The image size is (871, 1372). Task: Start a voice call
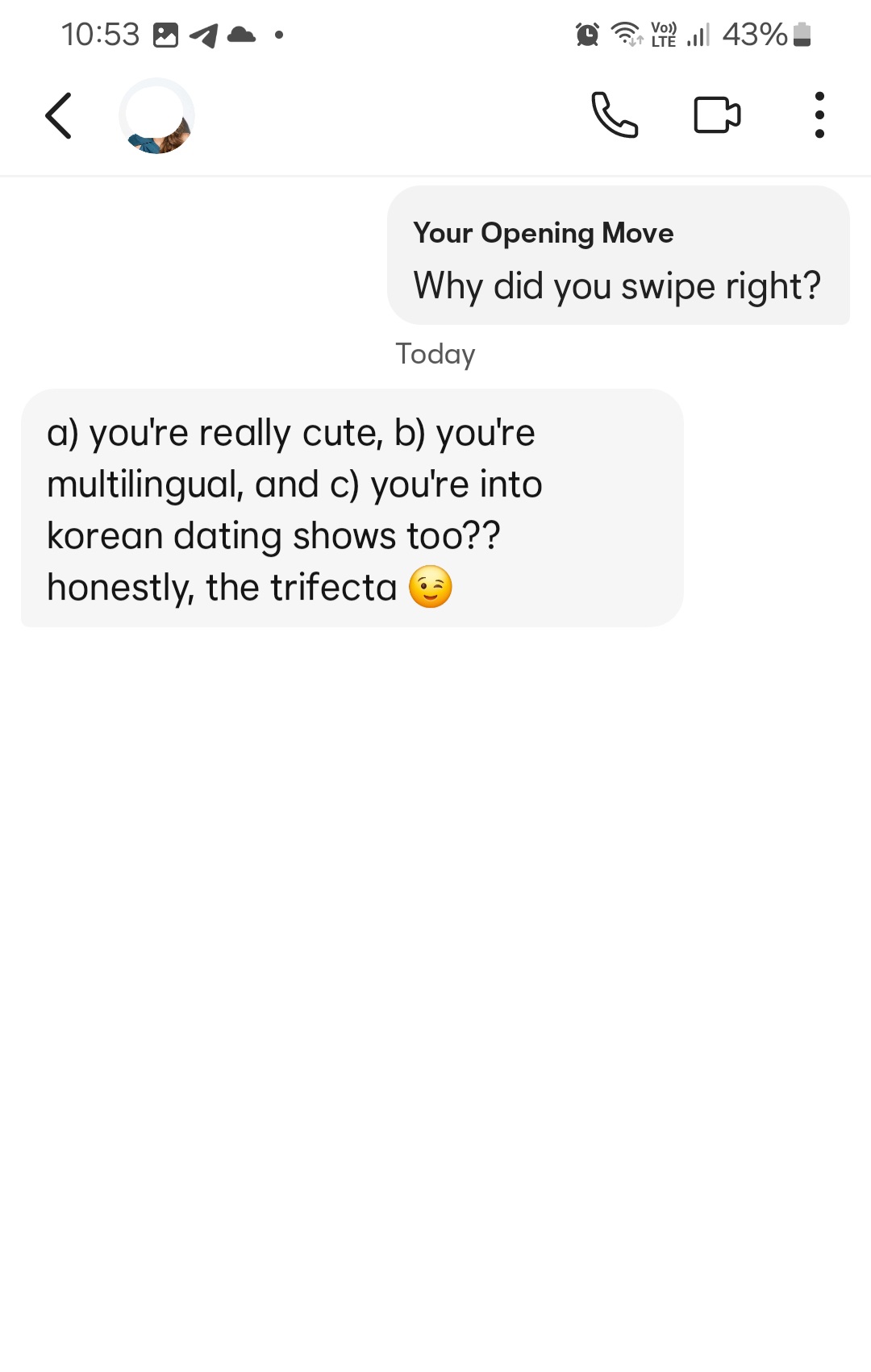coord(615,115)
